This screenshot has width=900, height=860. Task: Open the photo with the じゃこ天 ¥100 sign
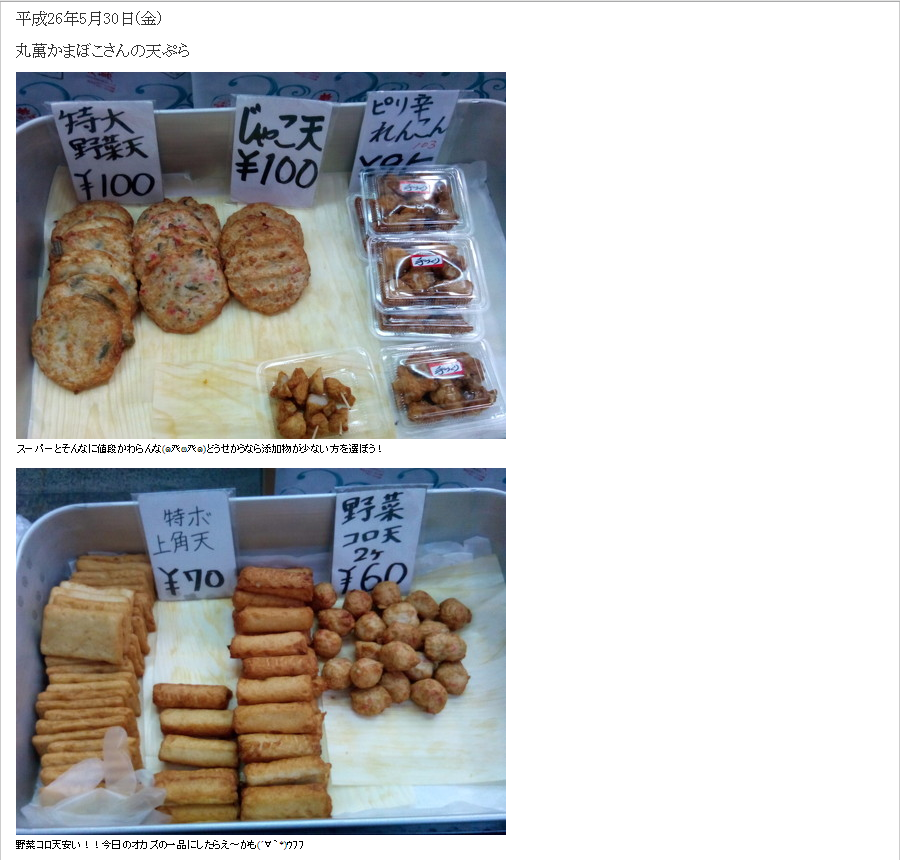[x=260, y=255]
